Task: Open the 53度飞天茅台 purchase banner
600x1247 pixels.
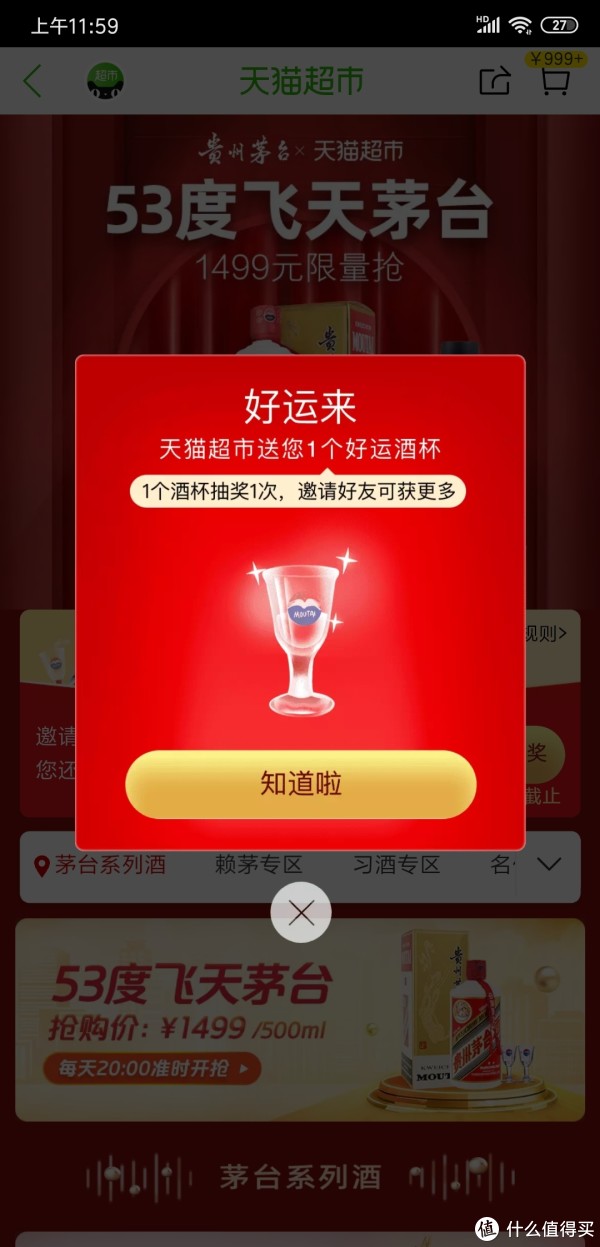Action: point(300,1018)
